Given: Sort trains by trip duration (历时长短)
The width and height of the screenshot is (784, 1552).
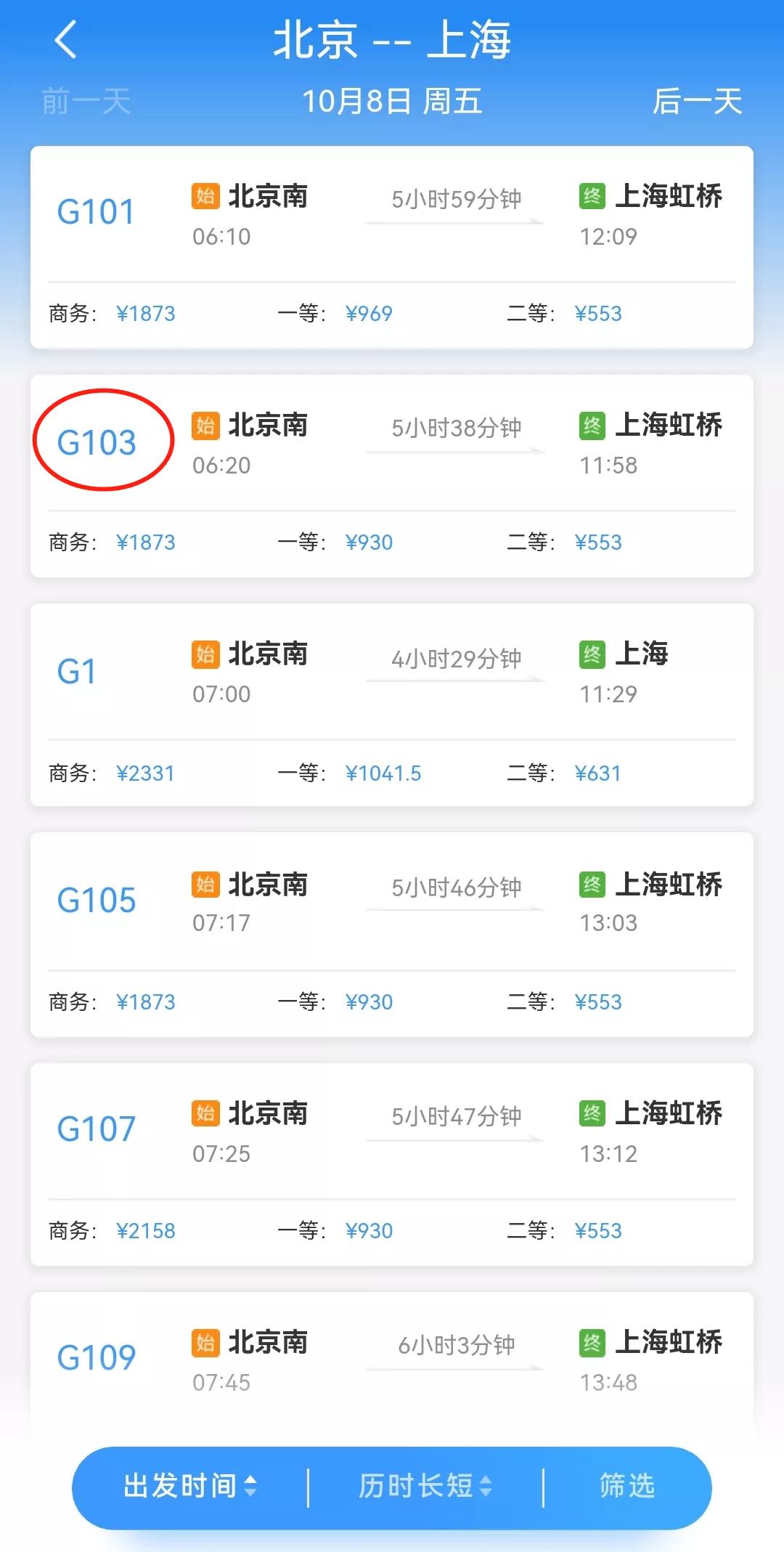Looking at the screenshot, I should click(425, 1486).
